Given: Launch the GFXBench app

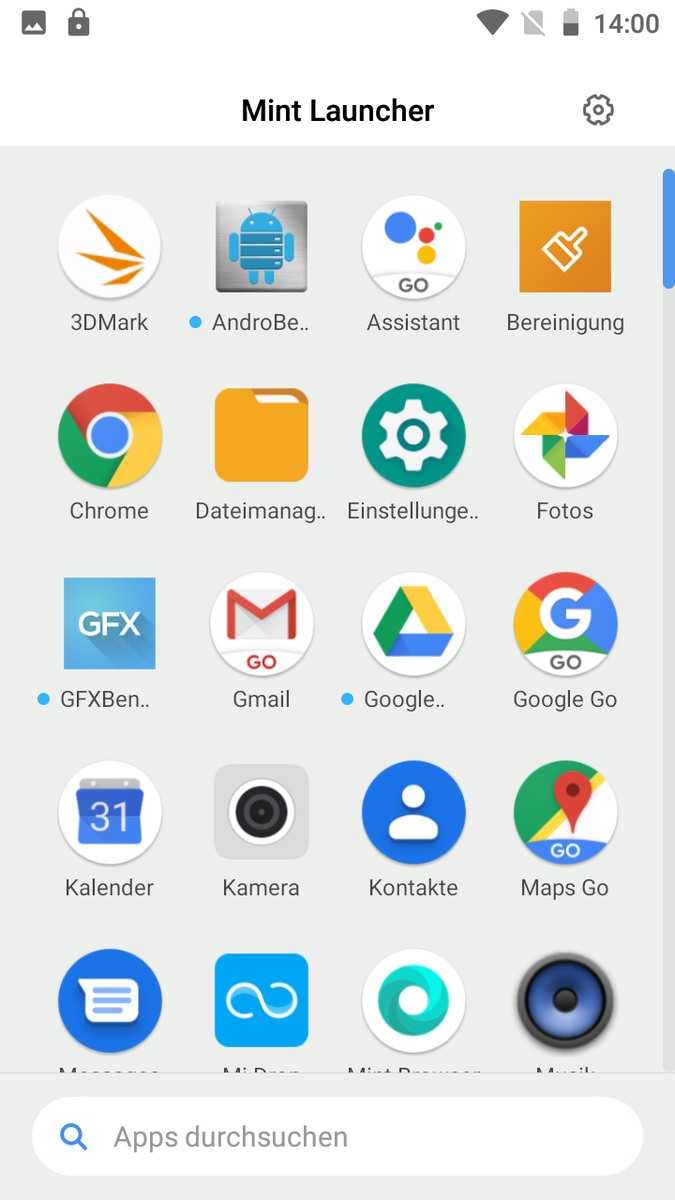Looking at the screenshot, I should click(109, 624).
